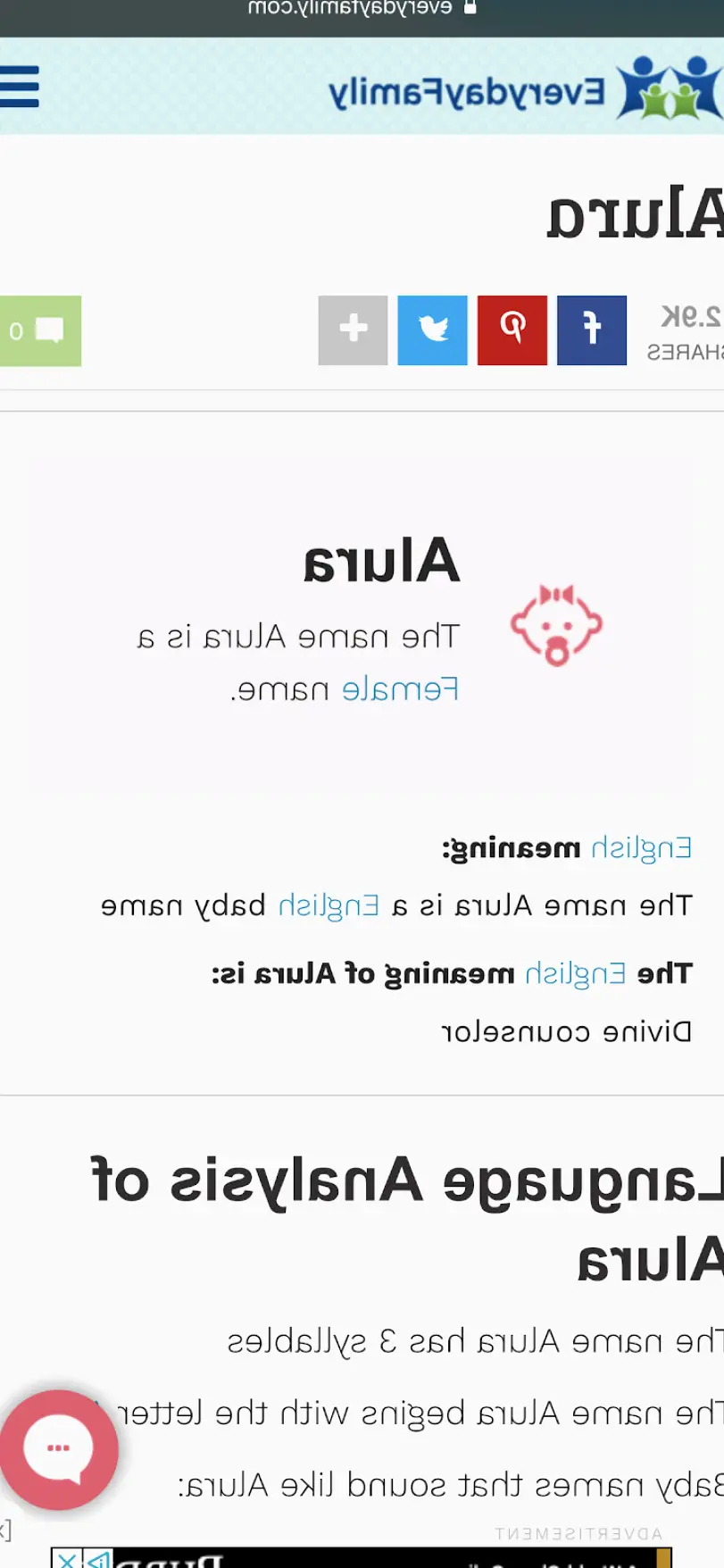Image resolution: width=724 pixels, height=1568 pixels.
Task: Tap the English link before 'baby name'
Action: (x=329, y=905)
